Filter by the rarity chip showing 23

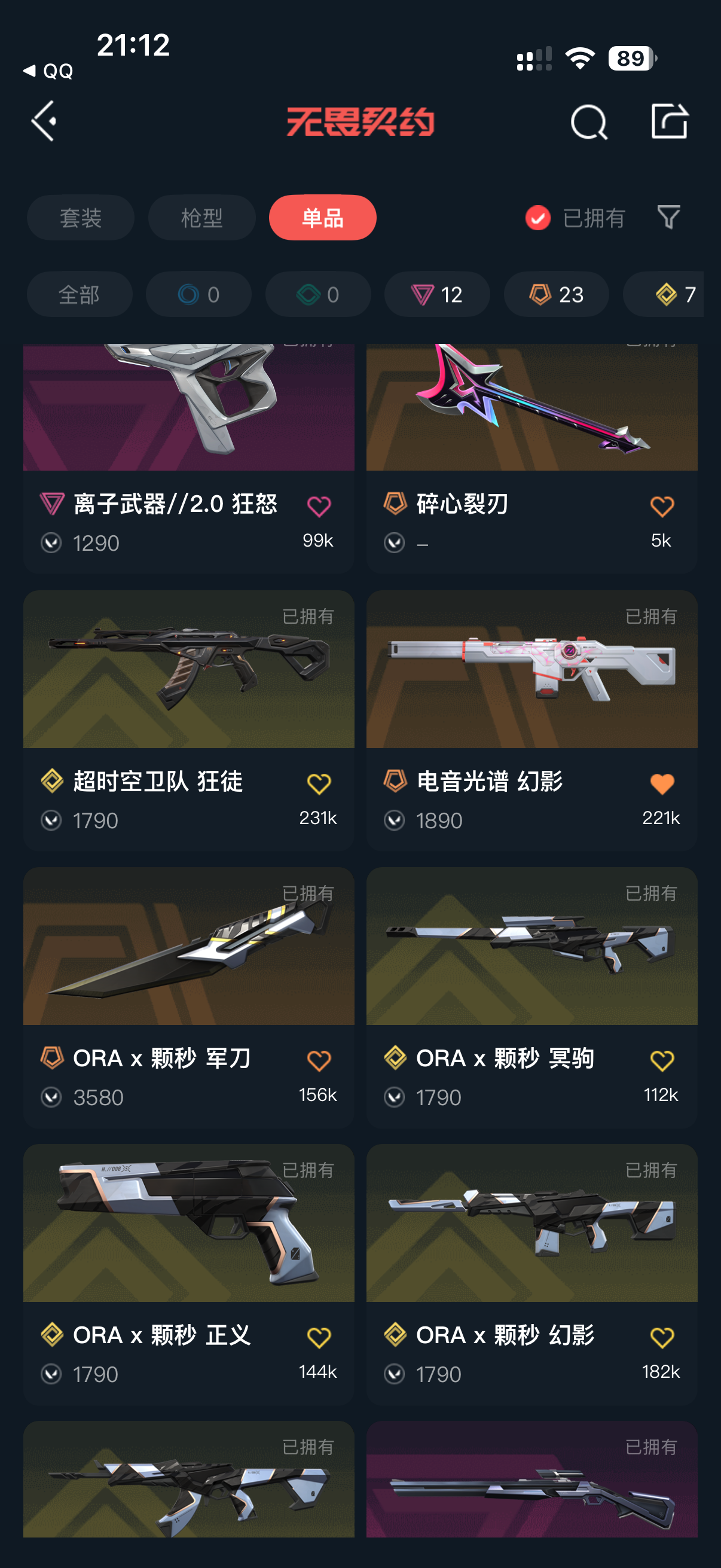click(556, 295)
